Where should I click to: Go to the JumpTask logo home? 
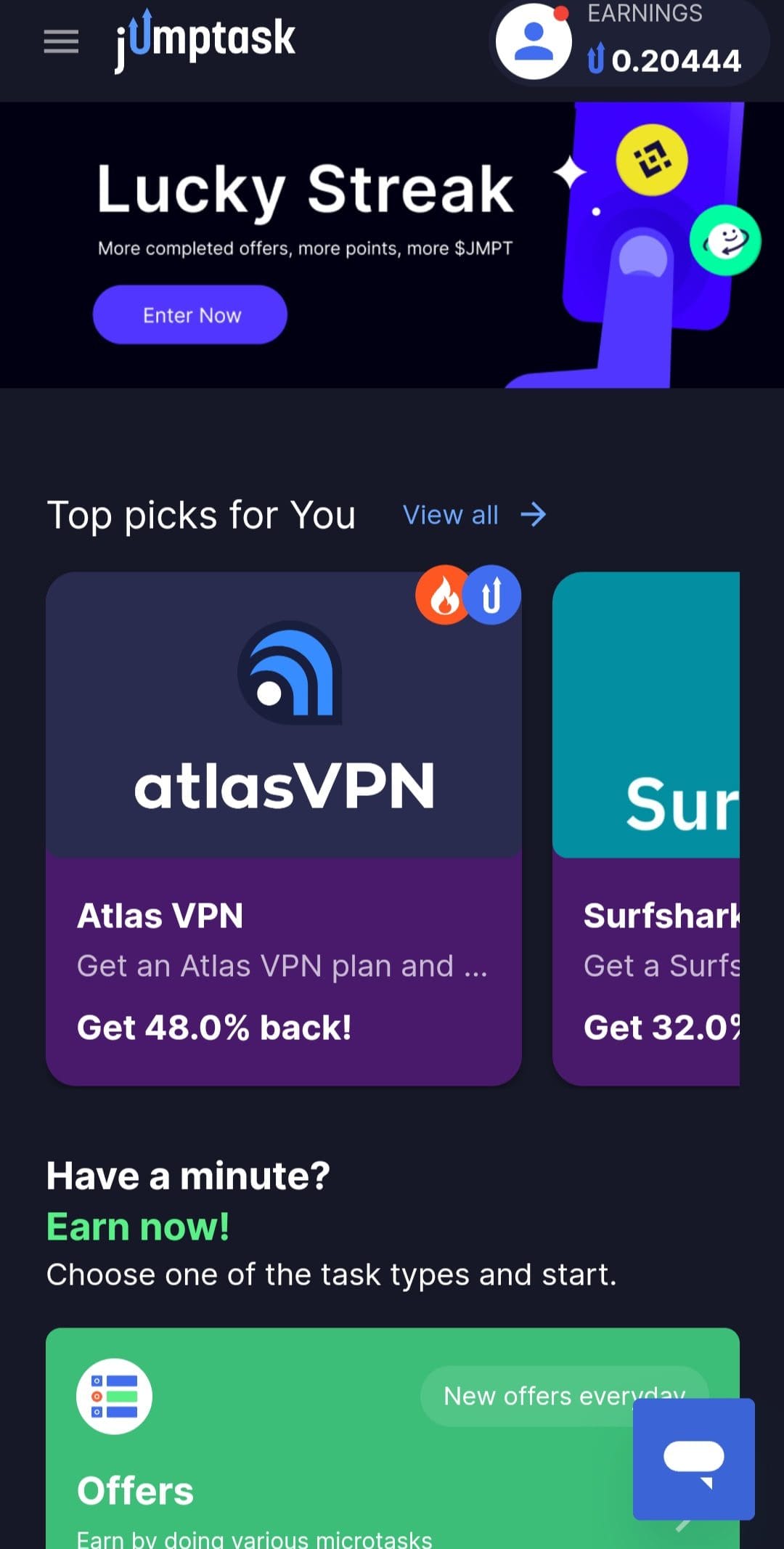coord(205,40)
